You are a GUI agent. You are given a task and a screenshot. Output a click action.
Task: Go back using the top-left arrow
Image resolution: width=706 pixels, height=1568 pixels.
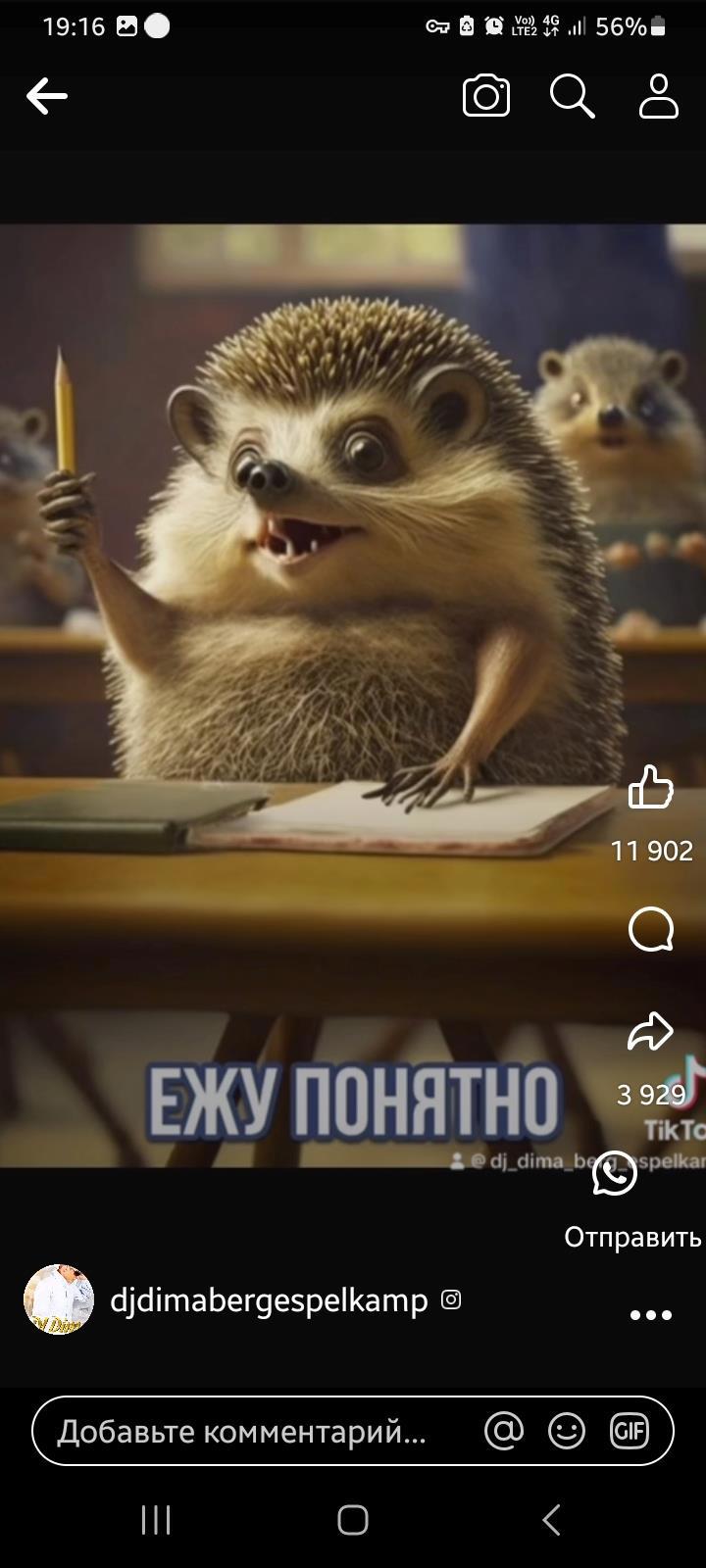pos(47,96)
